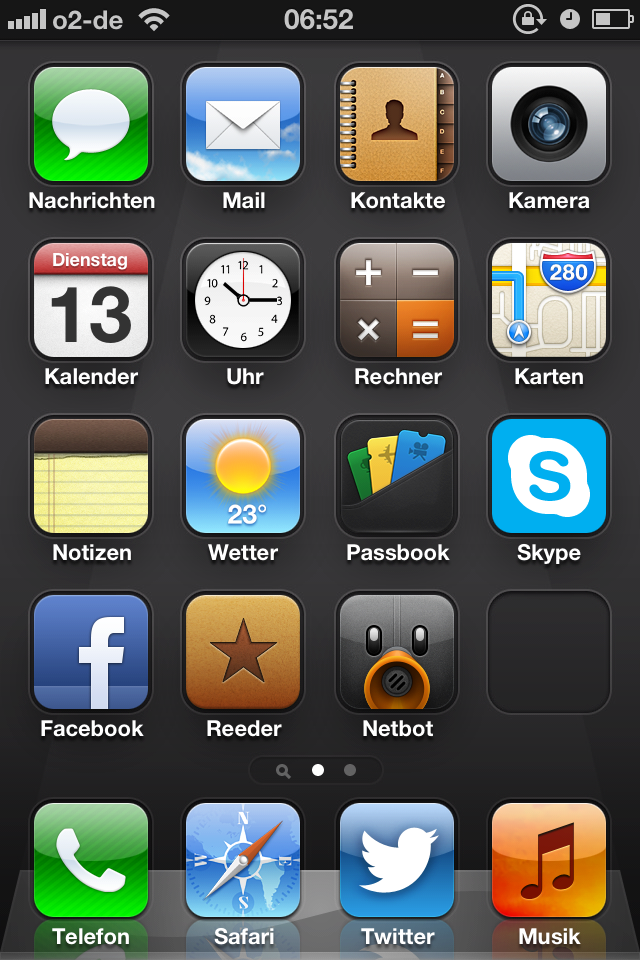The image size is (640, 960).
Task: Open Netbot
Action: point(397,653)
